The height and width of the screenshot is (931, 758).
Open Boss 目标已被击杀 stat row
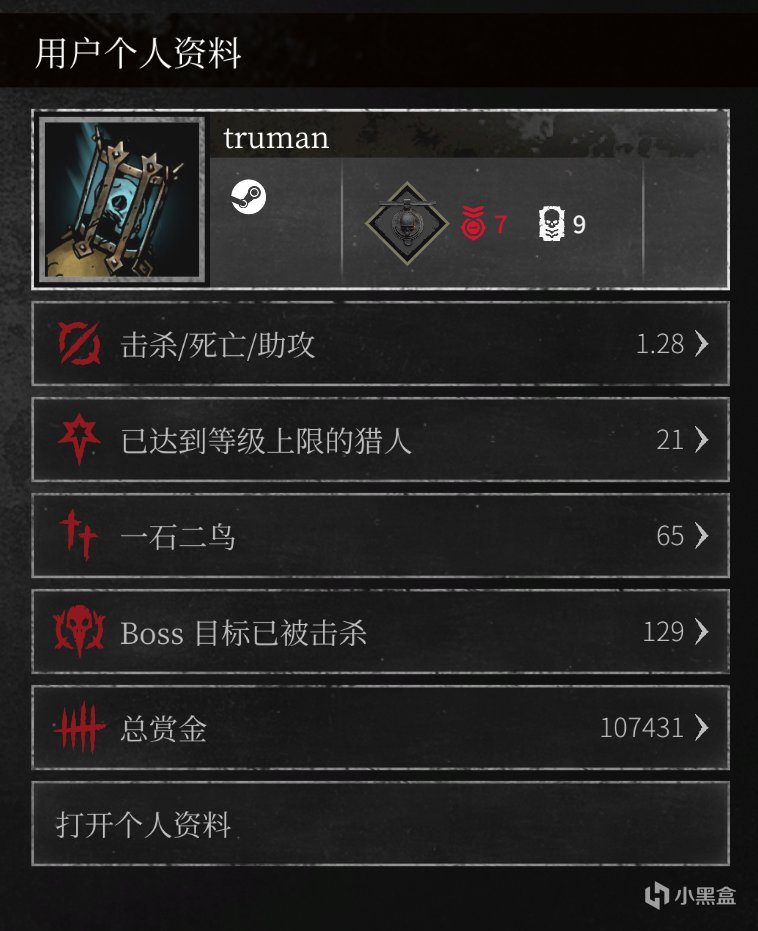[380, 632]
